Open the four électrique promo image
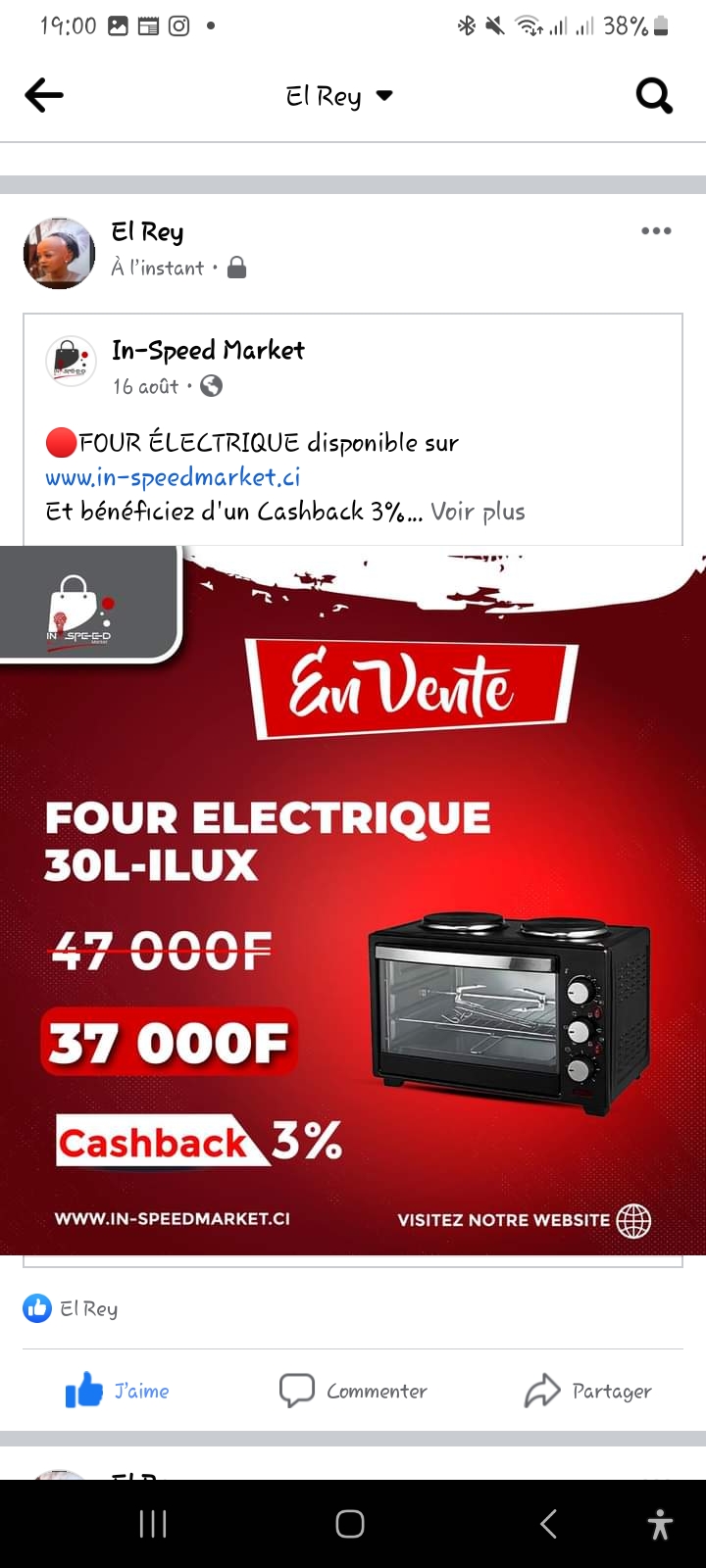Screen dimensions: 706x1568 pos(353,900)
